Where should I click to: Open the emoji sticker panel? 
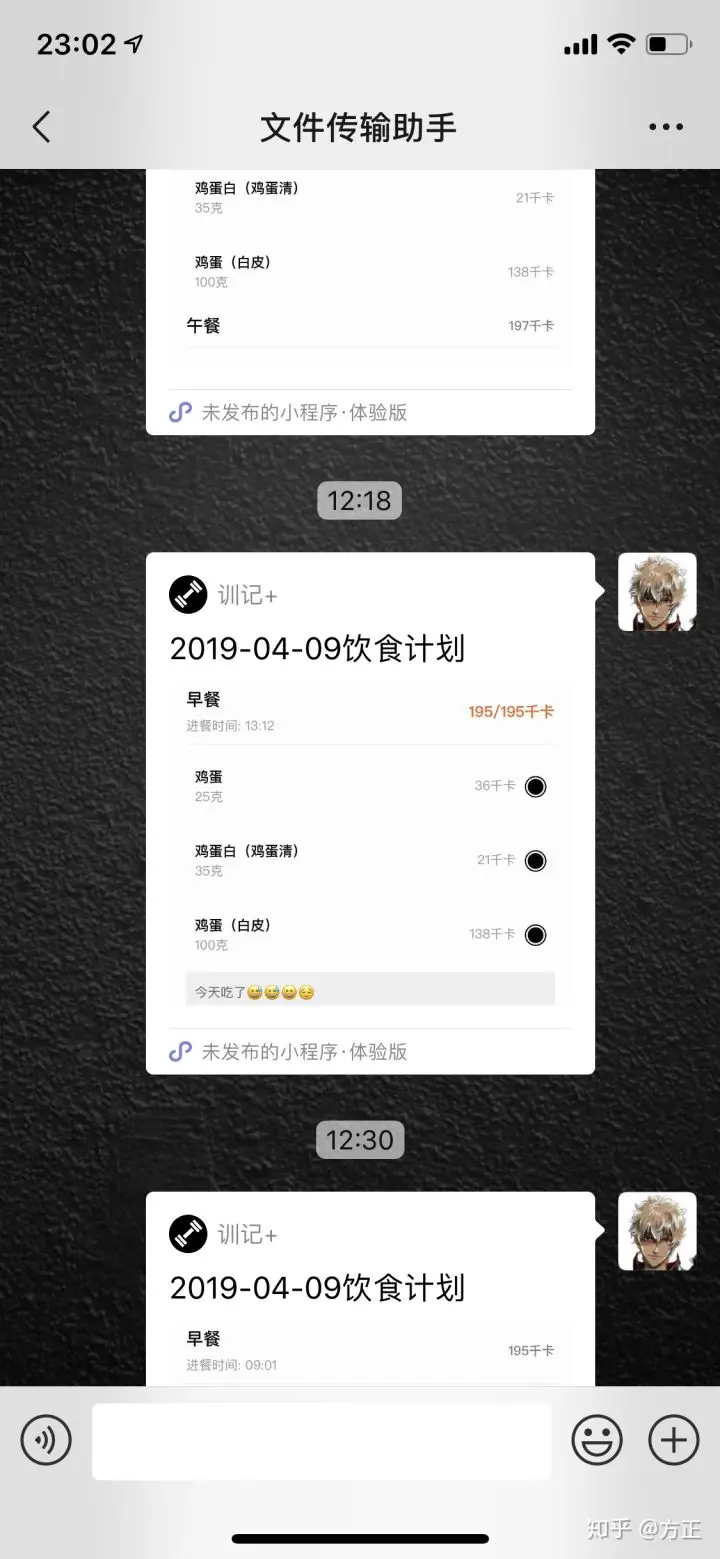click(x=596, y=1441)
